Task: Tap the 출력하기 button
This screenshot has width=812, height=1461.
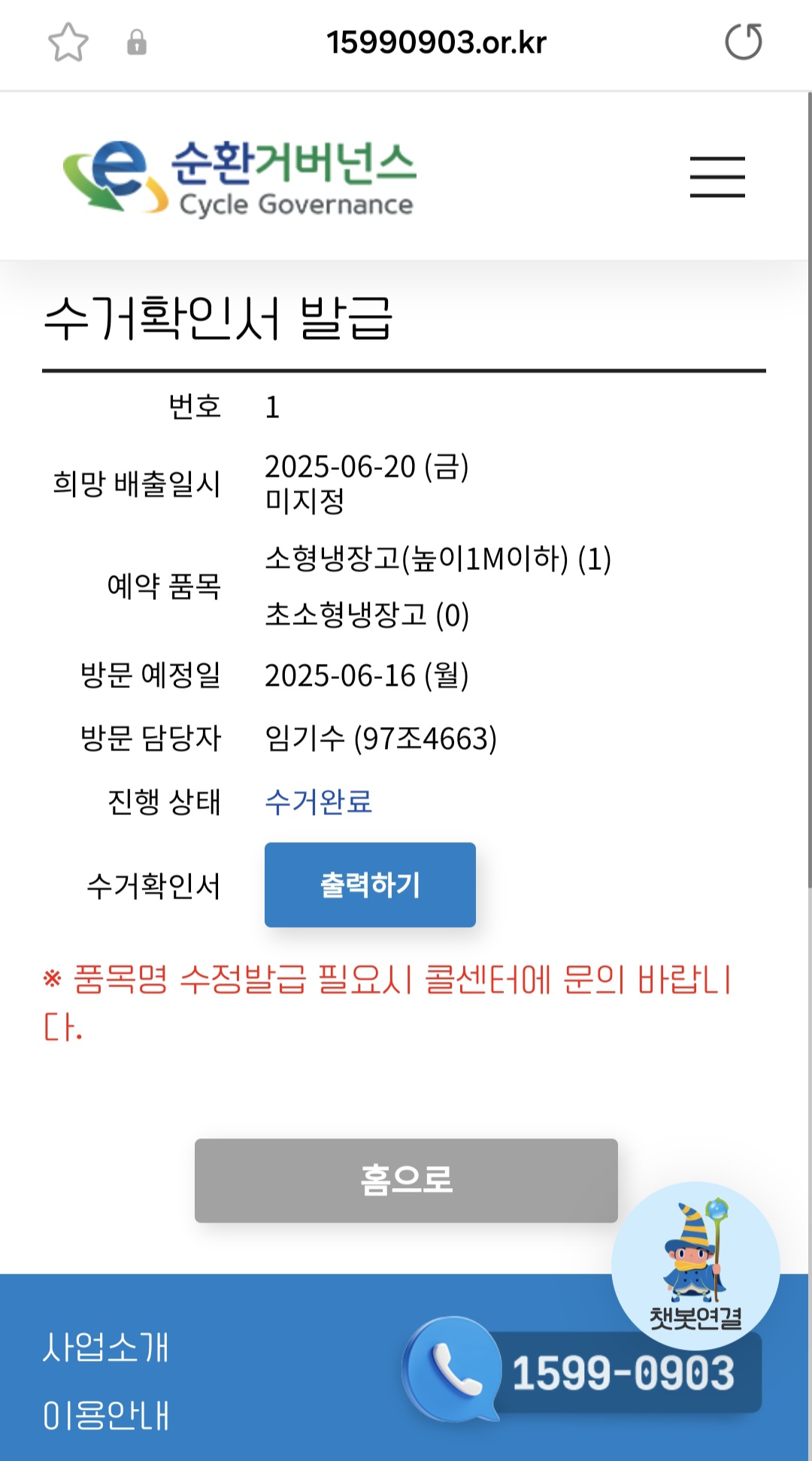Action: click(370, 885)
